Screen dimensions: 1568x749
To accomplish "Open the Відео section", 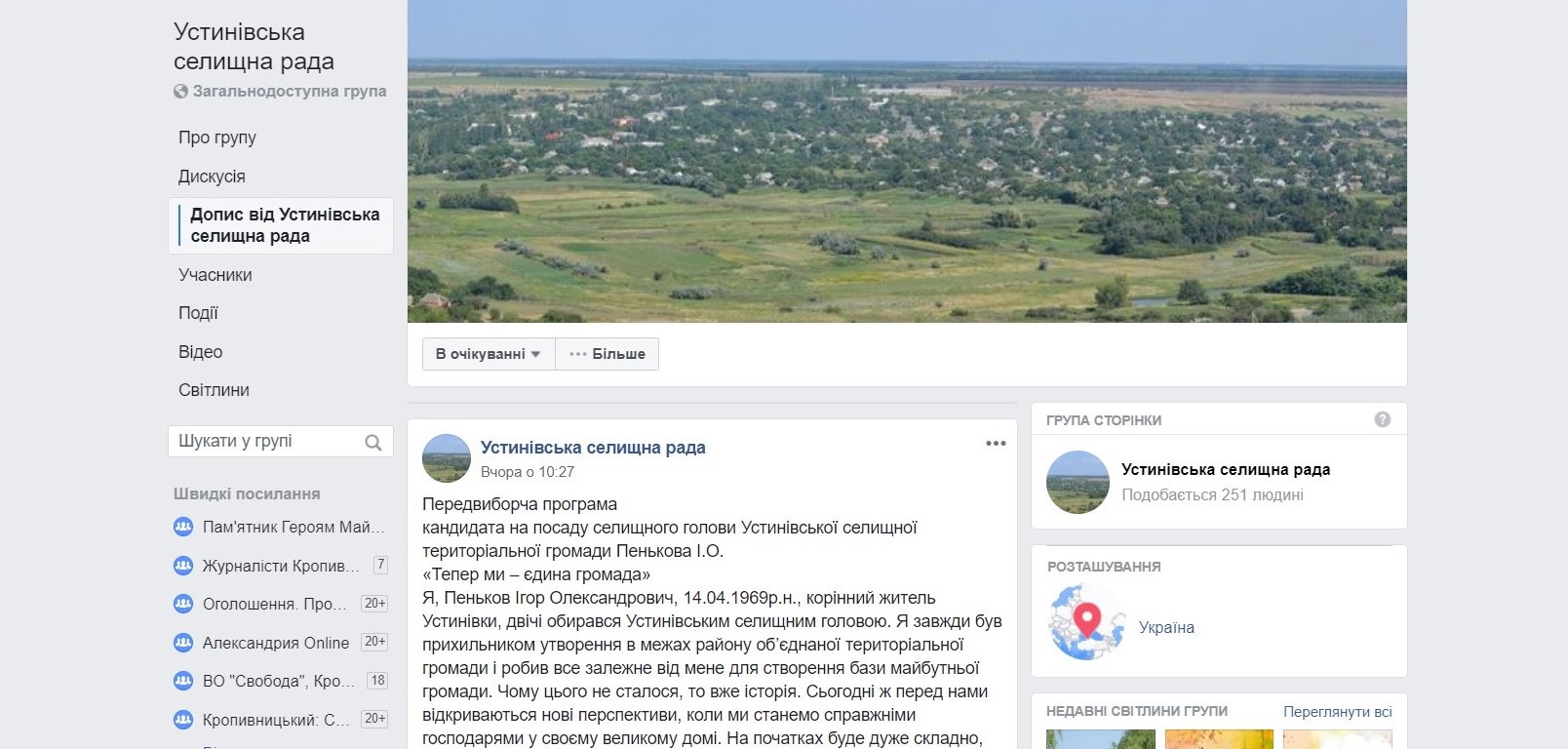I will pos(201,352).
